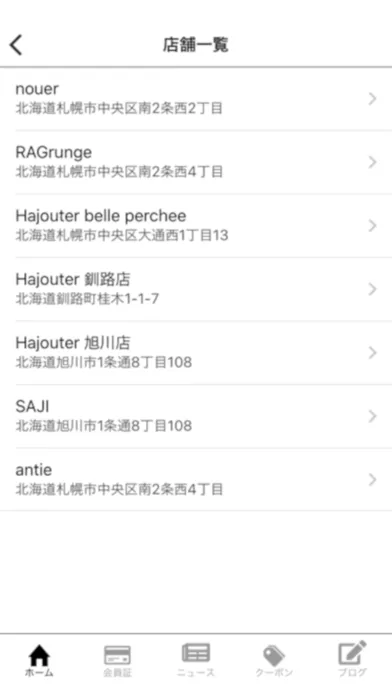Open the 会員証 membership card tab
Screen dimensions: 392x696
click(117, 660)
